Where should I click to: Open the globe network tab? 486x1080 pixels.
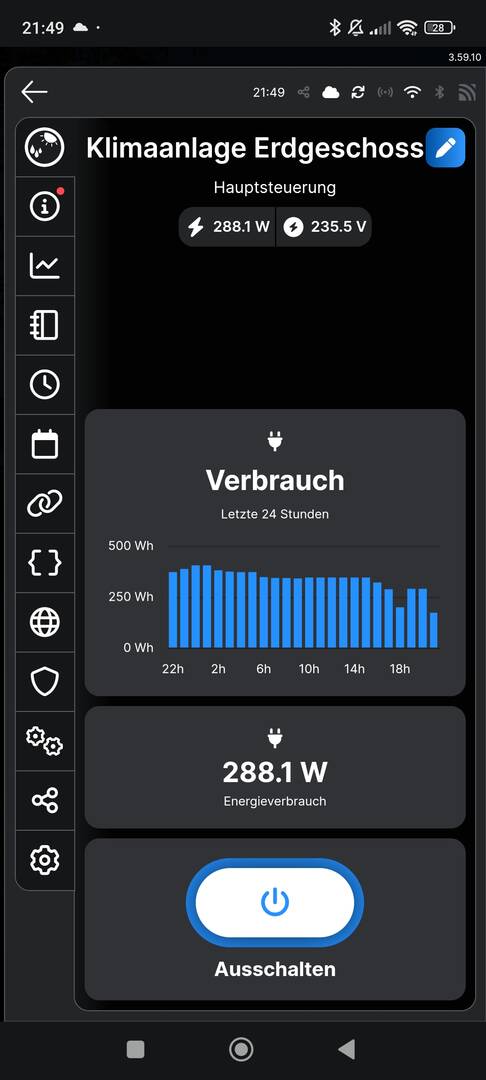click(x=45, y=623)
